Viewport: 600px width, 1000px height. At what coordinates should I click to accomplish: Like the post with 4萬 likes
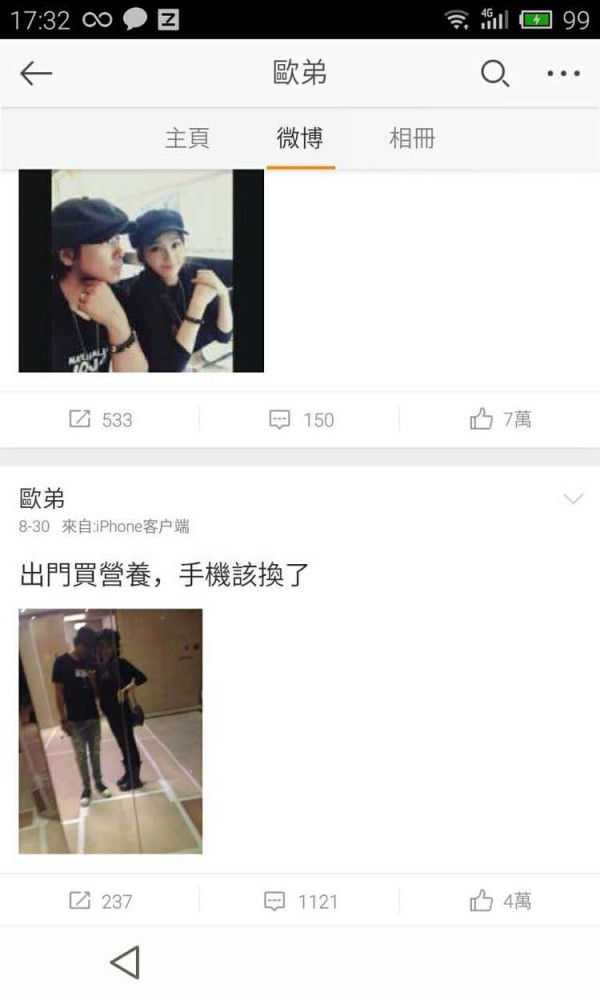point(501,901)
